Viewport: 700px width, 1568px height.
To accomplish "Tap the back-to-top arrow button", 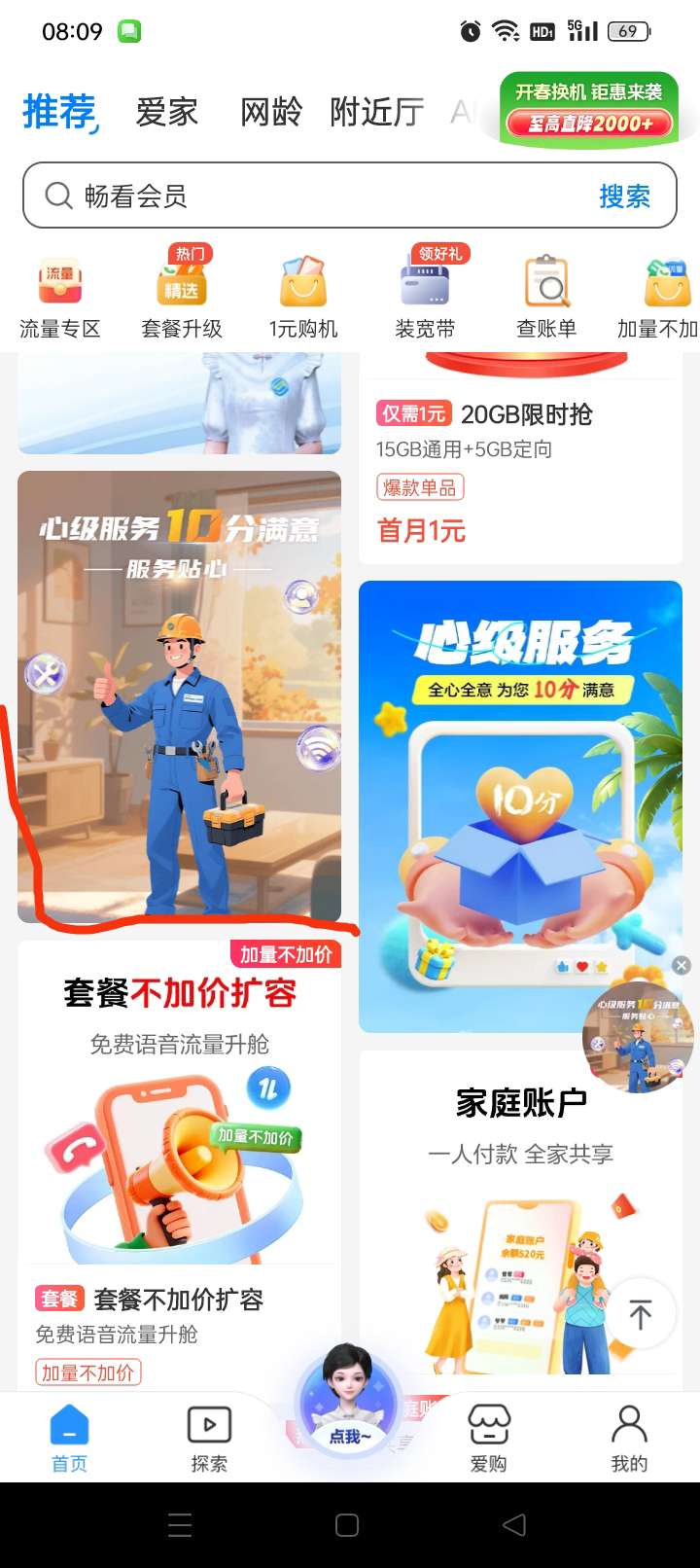I will click(x=640, y=1315).
